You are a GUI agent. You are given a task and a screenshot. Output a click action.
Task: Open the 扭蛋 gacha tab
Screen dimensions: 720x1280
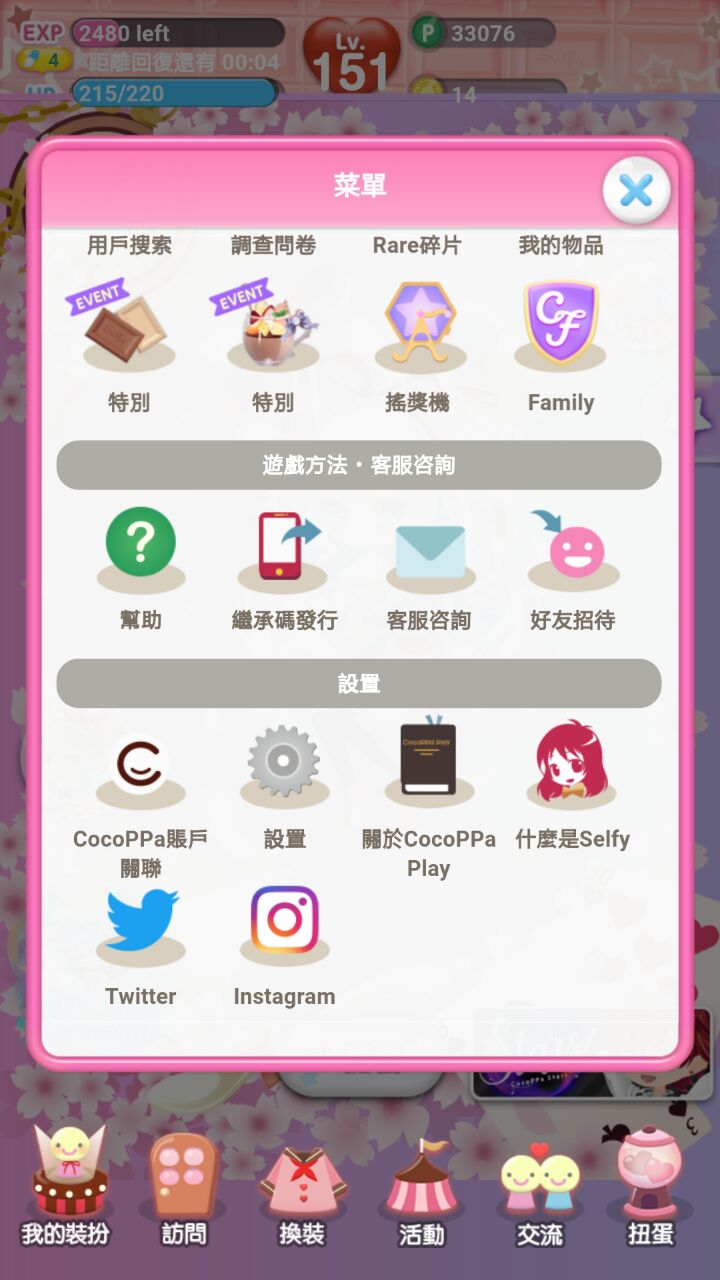(650, 1186)
